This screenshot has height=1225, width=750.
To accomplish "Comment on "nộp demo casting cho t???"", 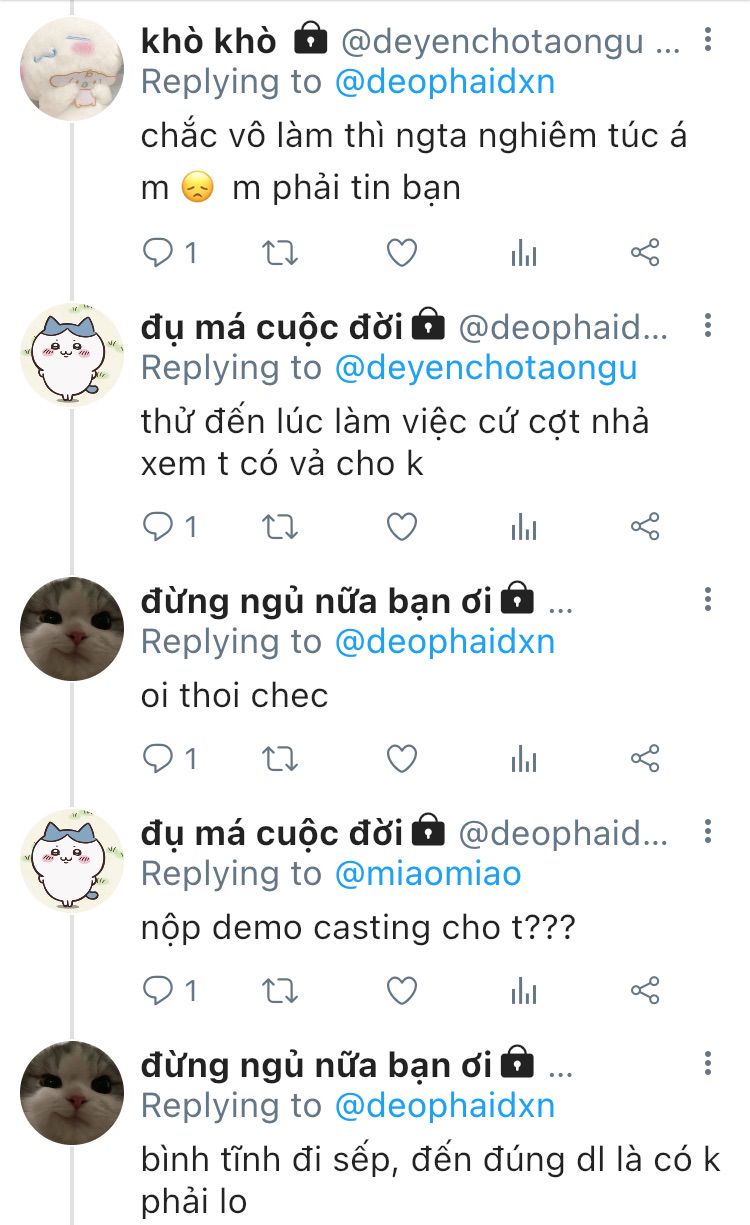I will tap(159, 990).
